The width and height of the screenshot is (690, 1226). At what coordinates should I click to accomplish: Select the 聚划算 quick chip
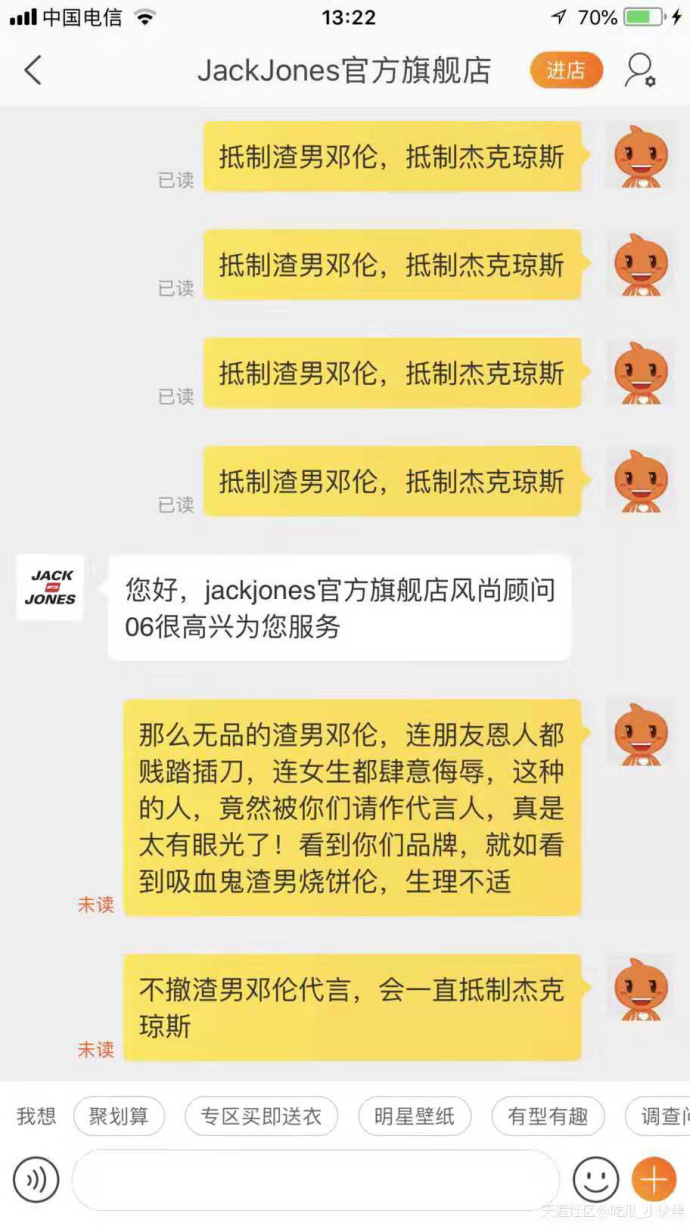point(119,1116)
